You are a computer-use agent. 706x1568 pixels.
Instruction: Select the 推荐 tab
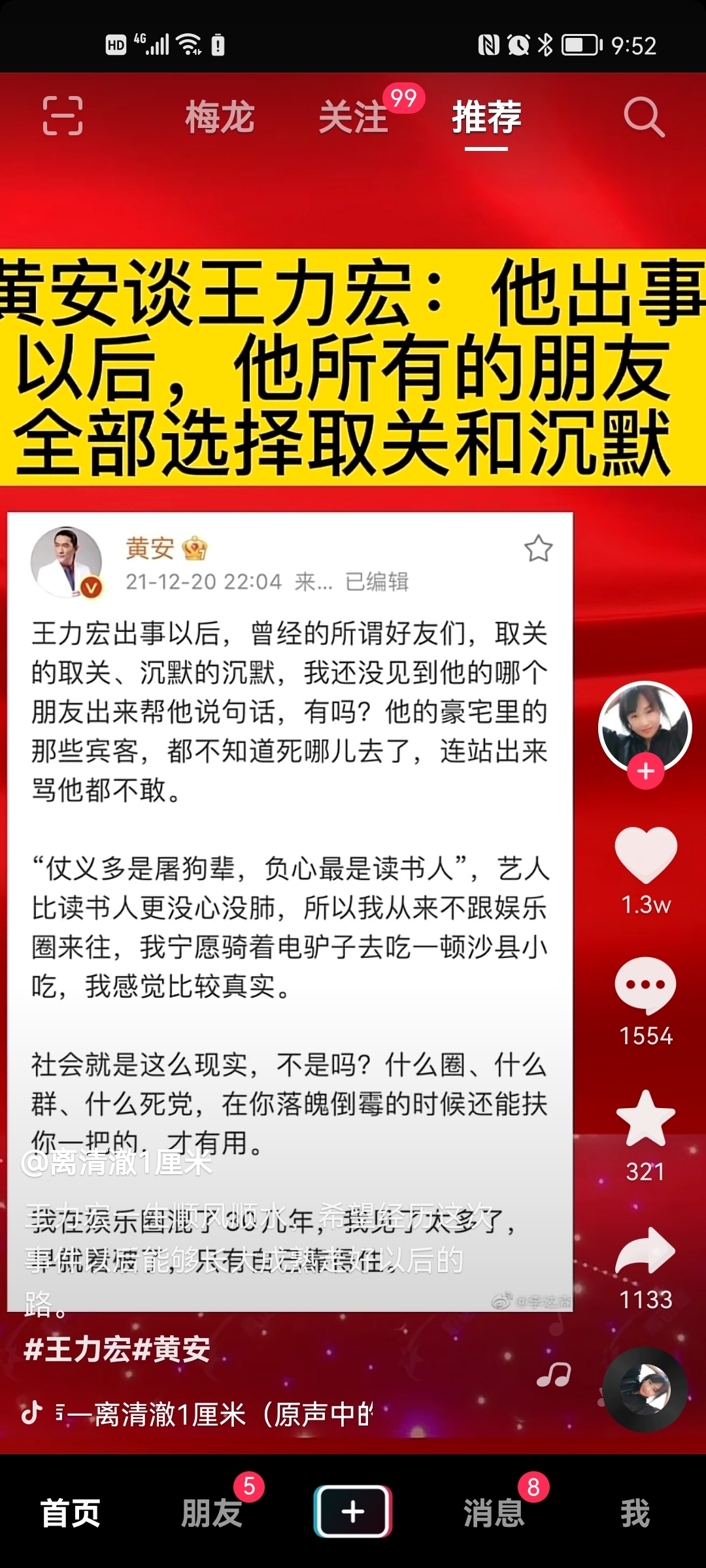(486, 118)
